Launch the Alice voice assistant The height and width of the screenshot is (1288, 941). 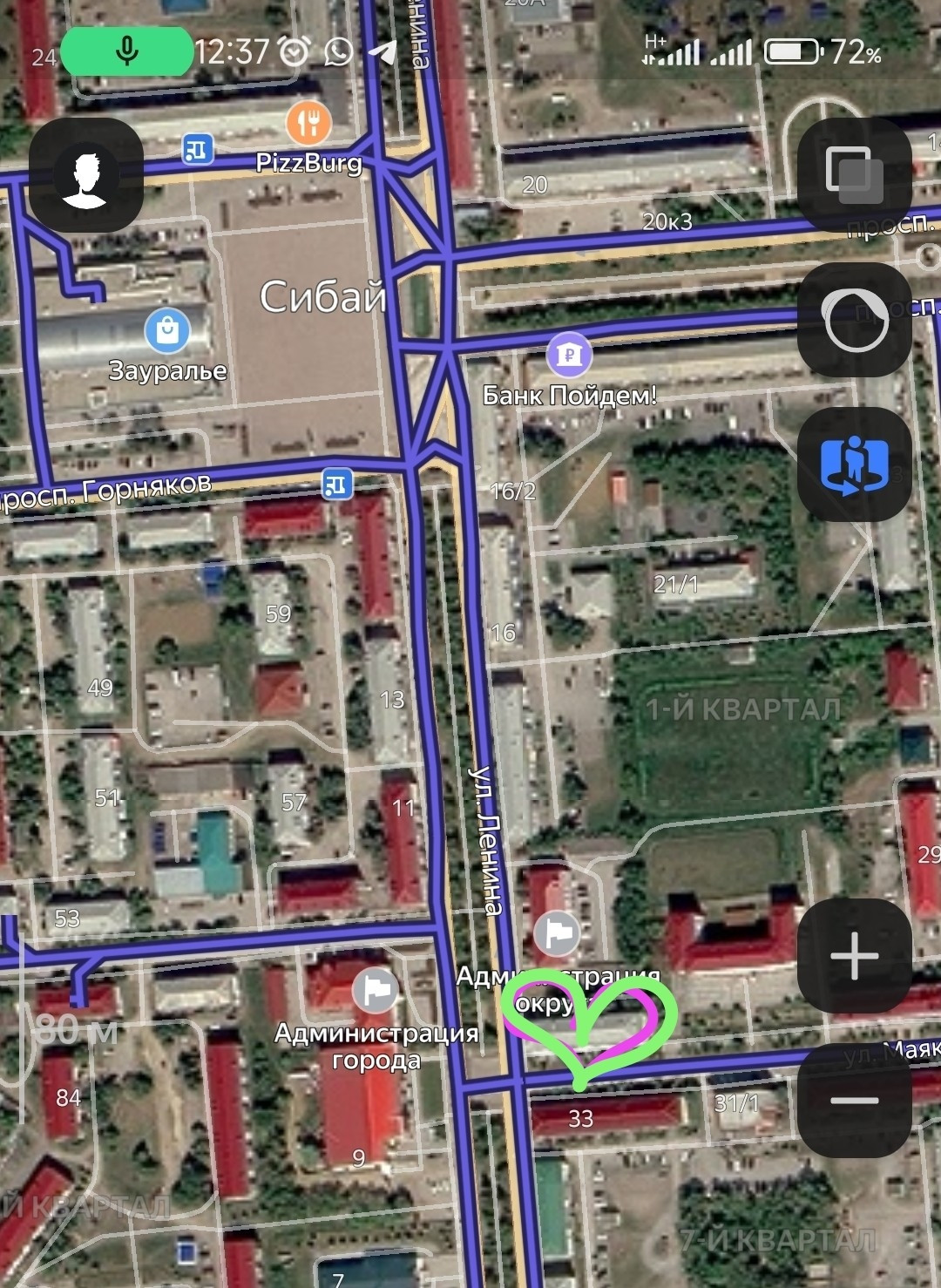[x=854, y=320]
